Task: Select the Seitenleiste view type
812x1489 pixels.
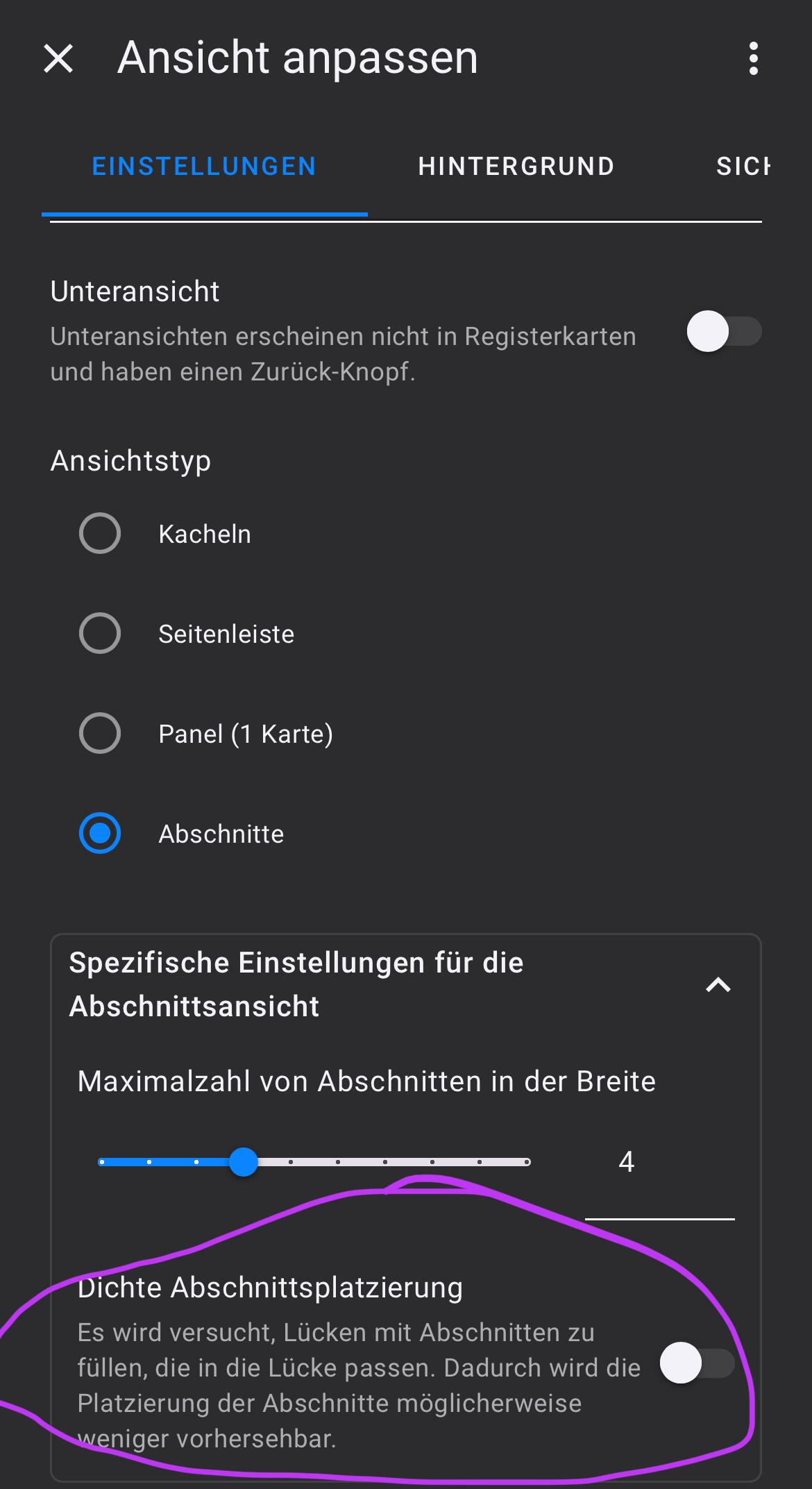Action: point(100,634)
